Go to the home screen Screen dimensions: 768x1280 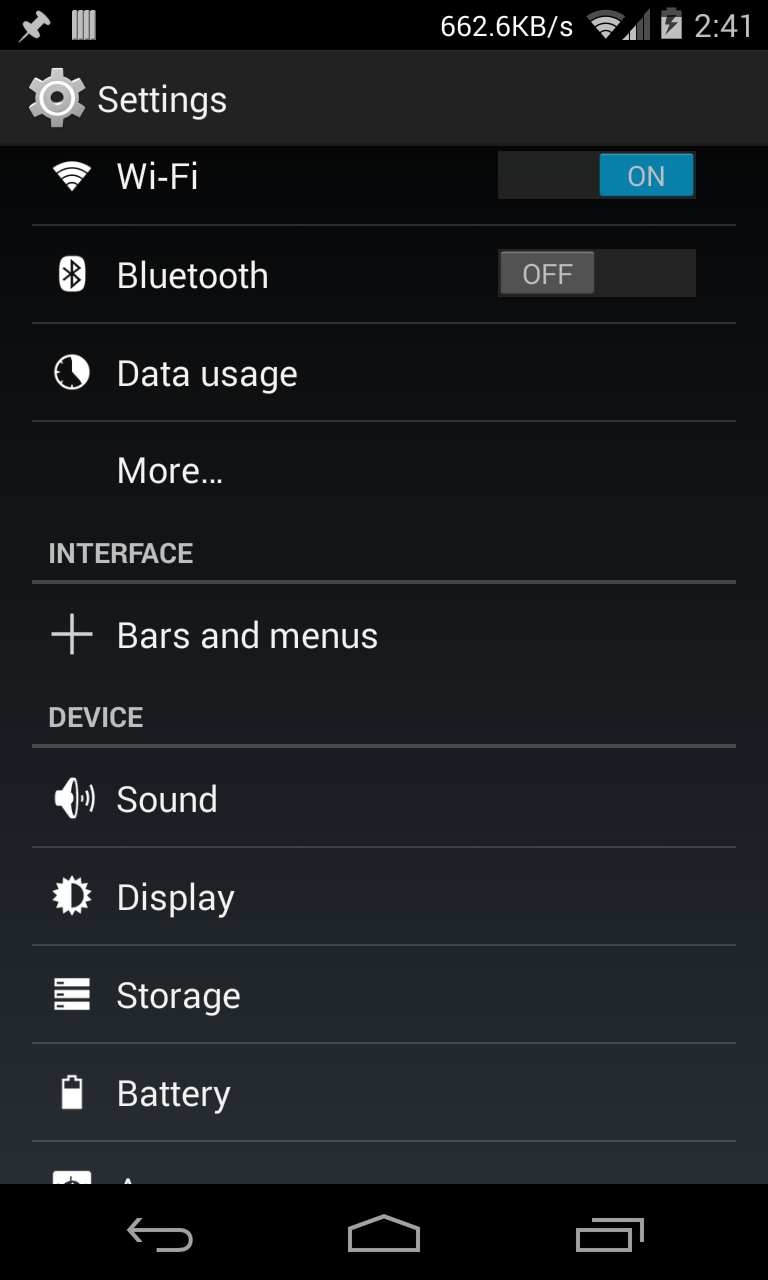[x=384, y=1234]
